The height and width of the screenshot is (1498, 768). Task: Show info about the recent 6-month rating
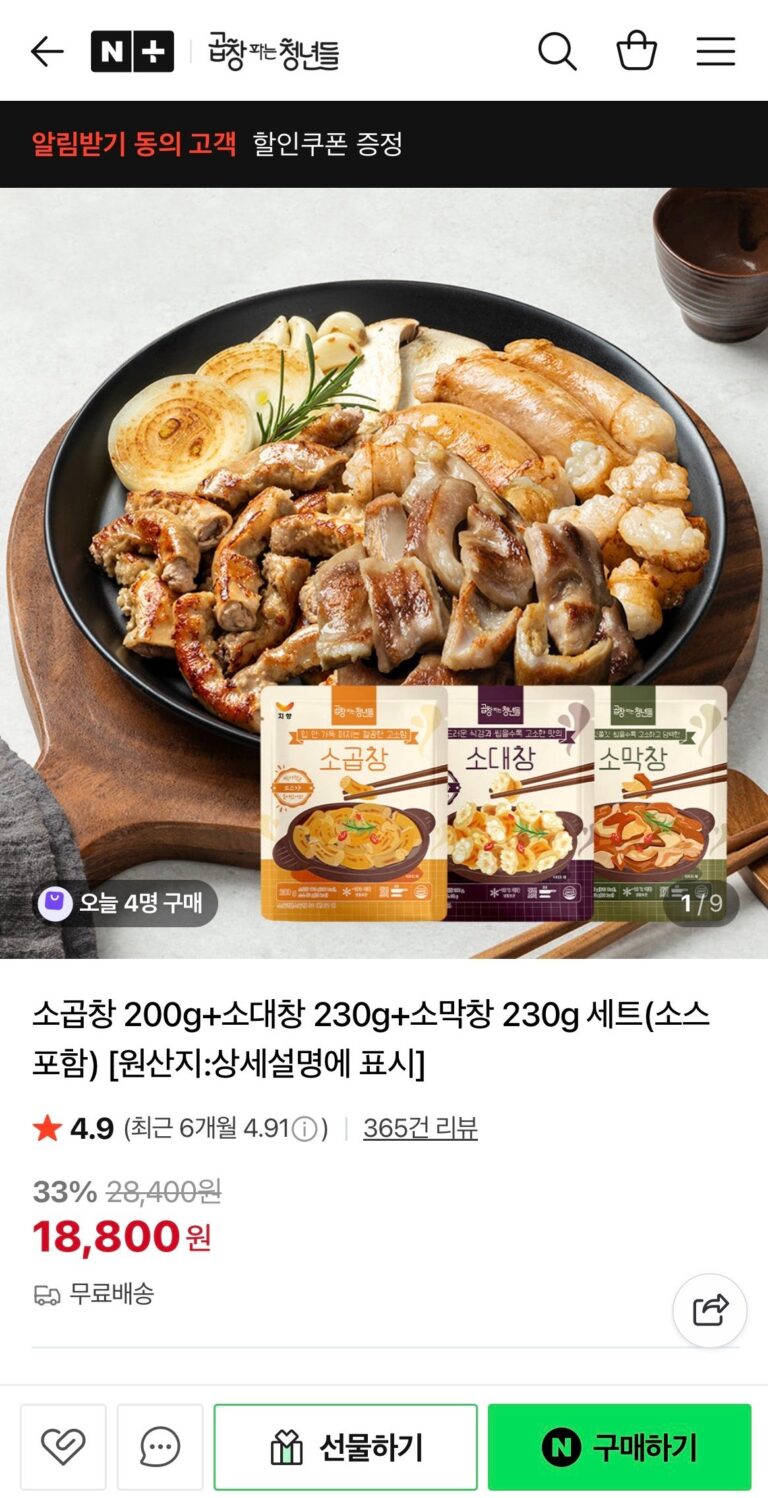coord(305,1129)
